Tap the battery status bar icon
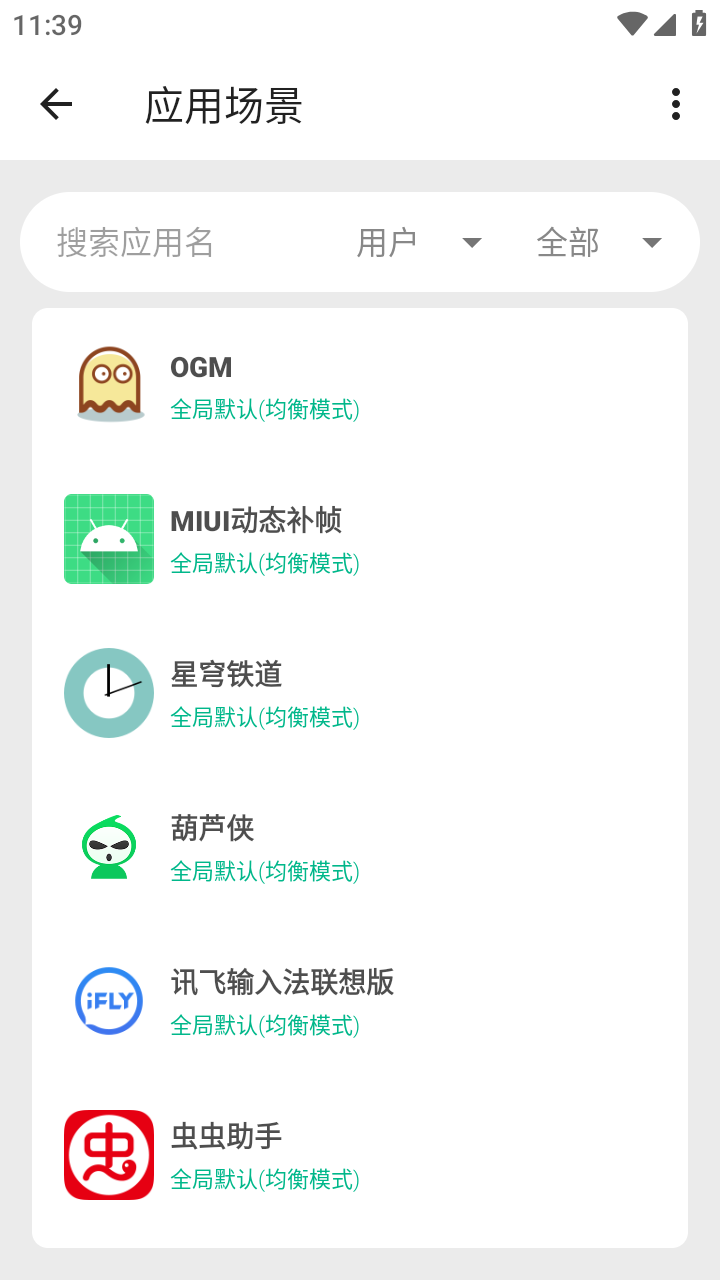 [x=698, y=24]
